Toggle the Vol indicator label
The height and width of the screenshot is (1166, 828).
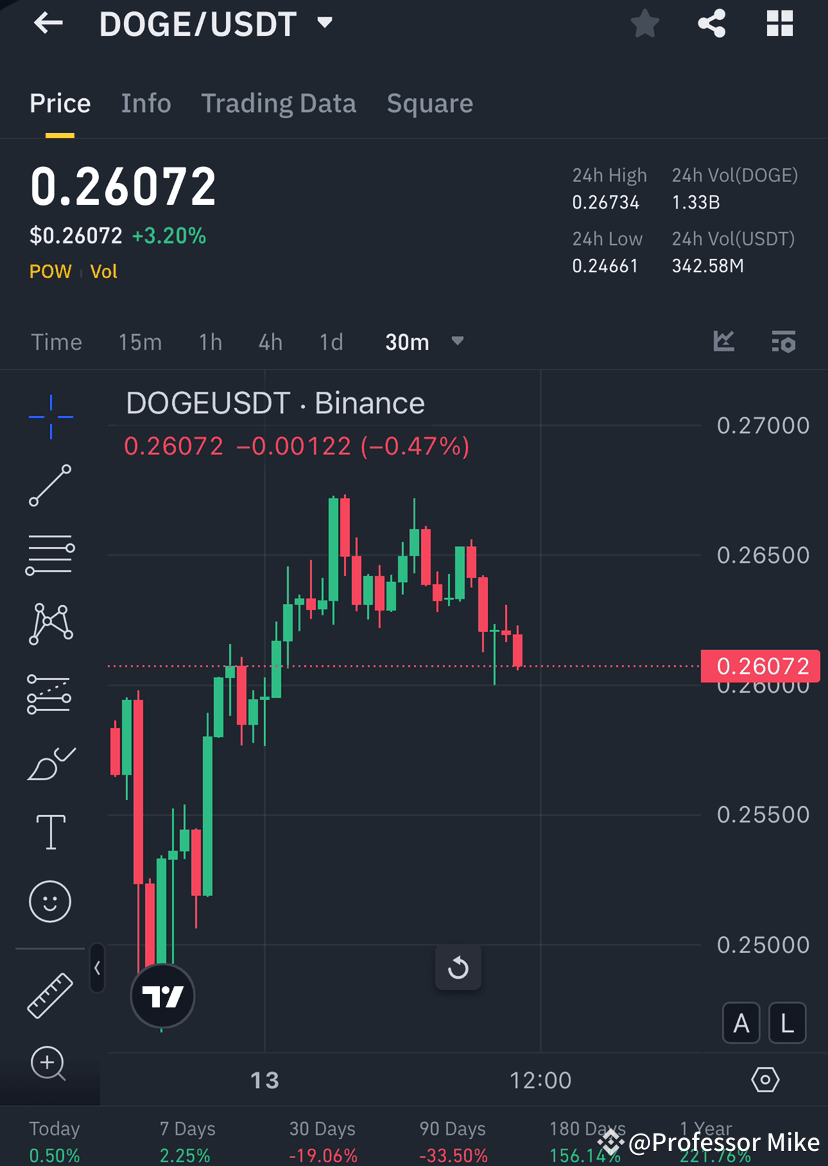[x=103, y=271]
